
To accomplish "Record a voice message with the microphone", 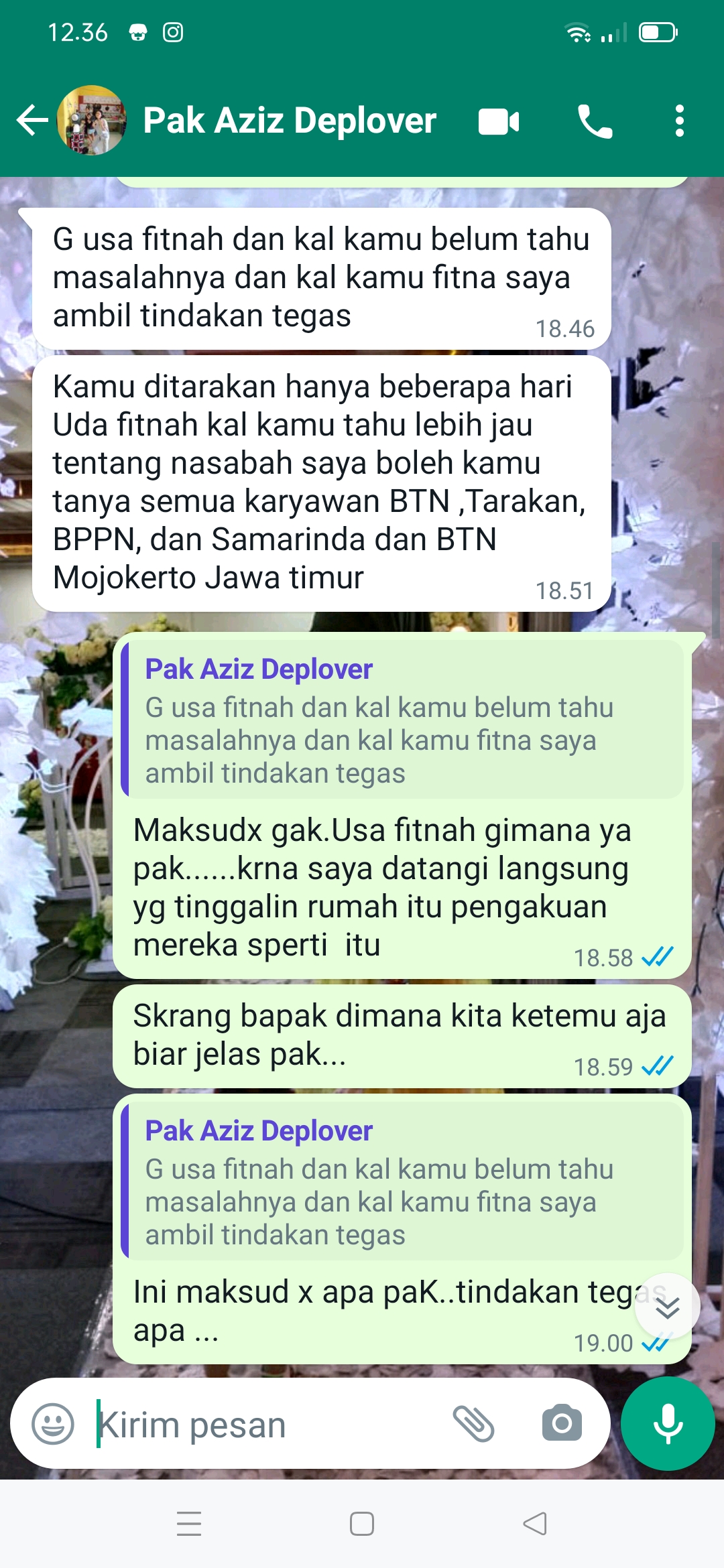I will coord(668,1423).
